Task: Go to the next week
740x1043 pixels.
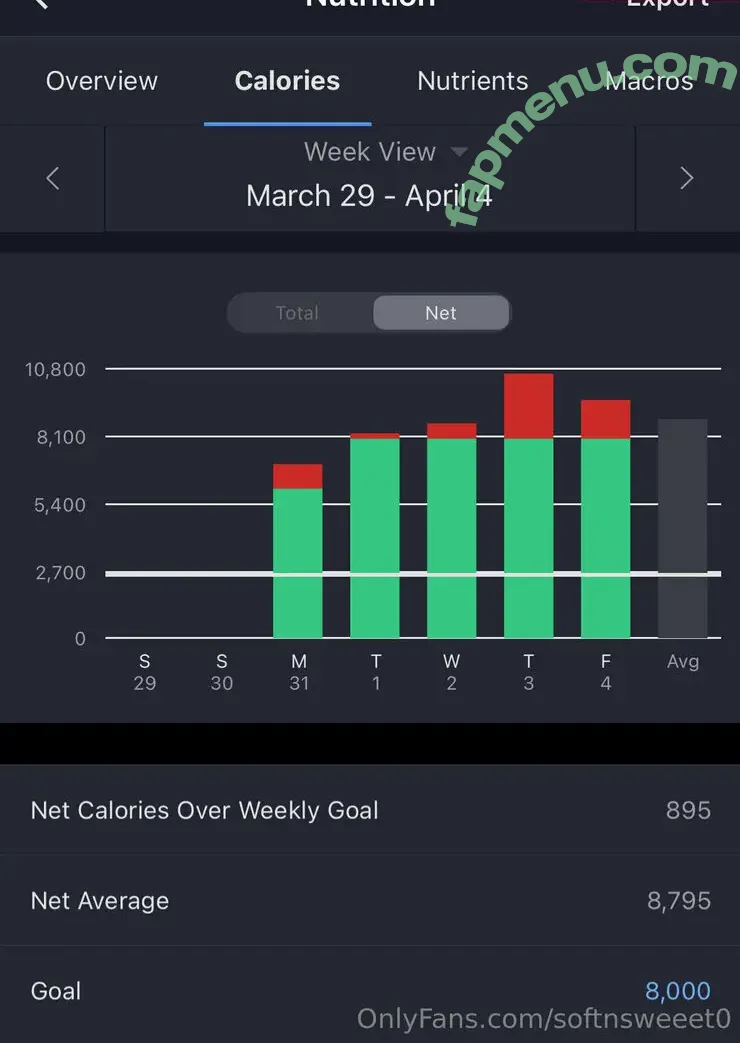Action: pyautogui.click(x=686, y=178)
